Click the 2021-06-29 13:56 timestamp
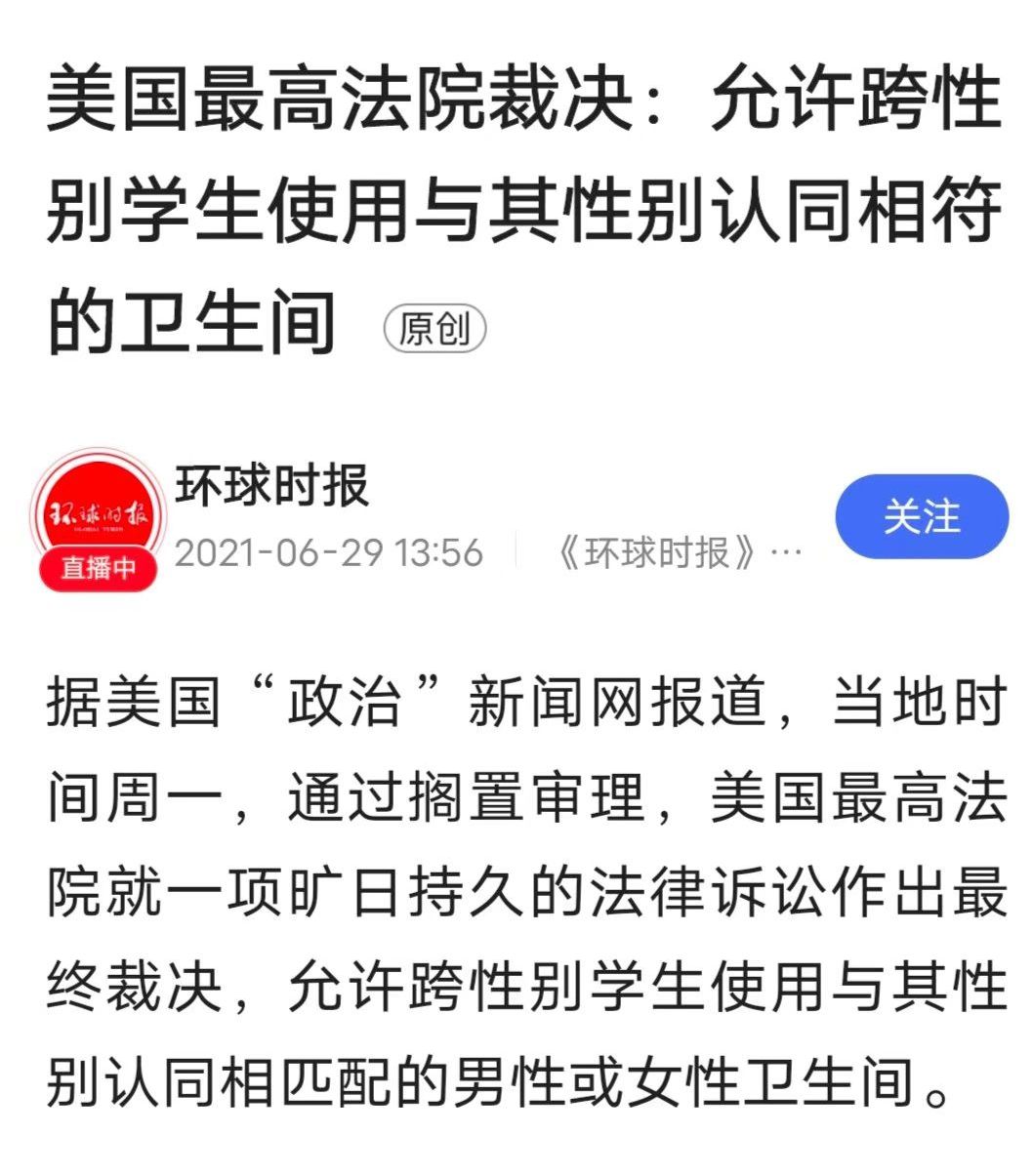The height and width of the screenshot is (1176, 1033). click(327, 549)
